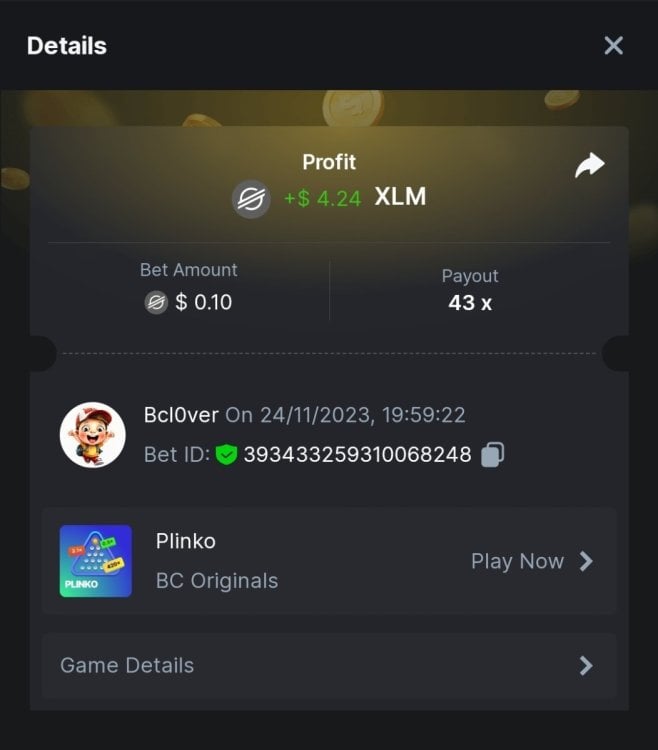Share this profit result
Screen dimensions: 658x750
coord(590,166)
